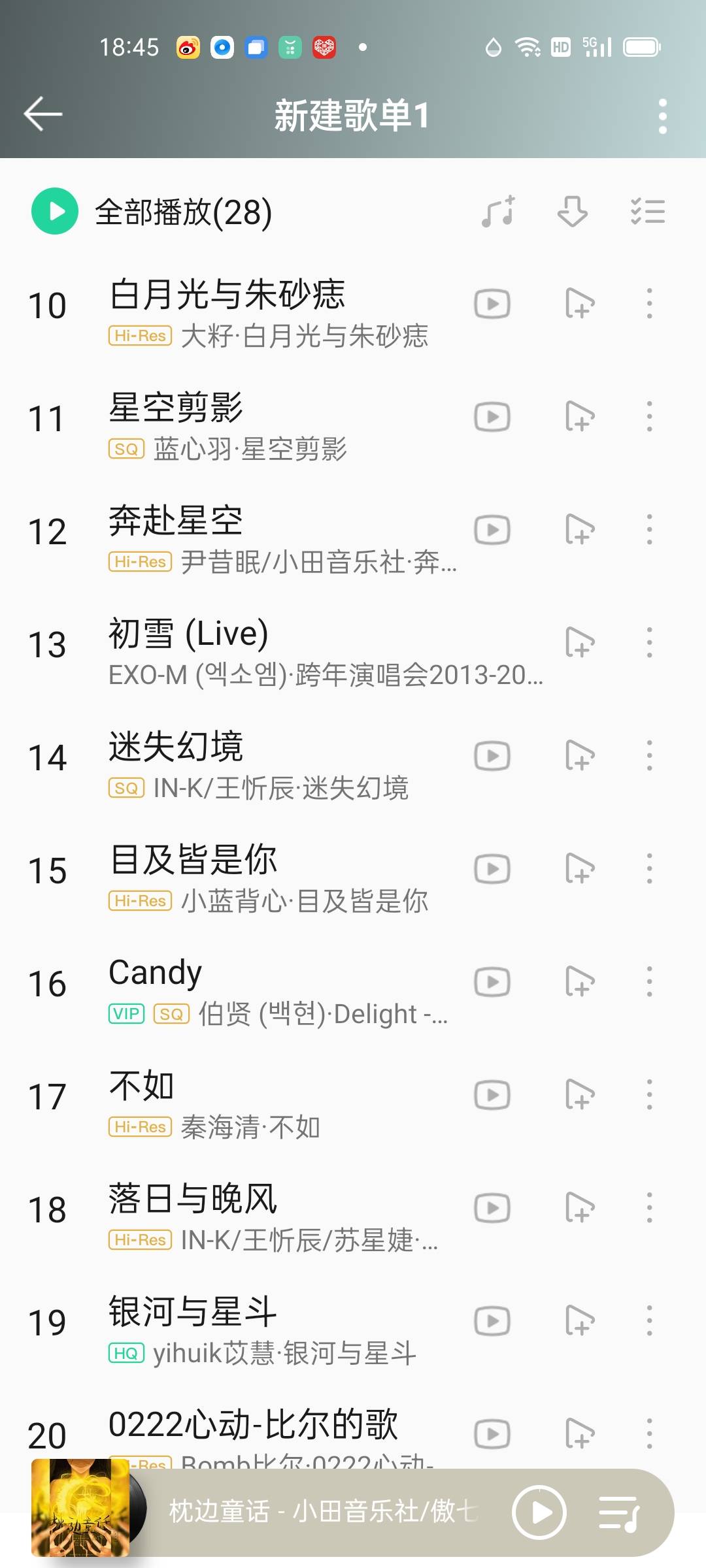Tap the SQ badge on 迷失幻境
706x1568 pixels.
point(127,788)
